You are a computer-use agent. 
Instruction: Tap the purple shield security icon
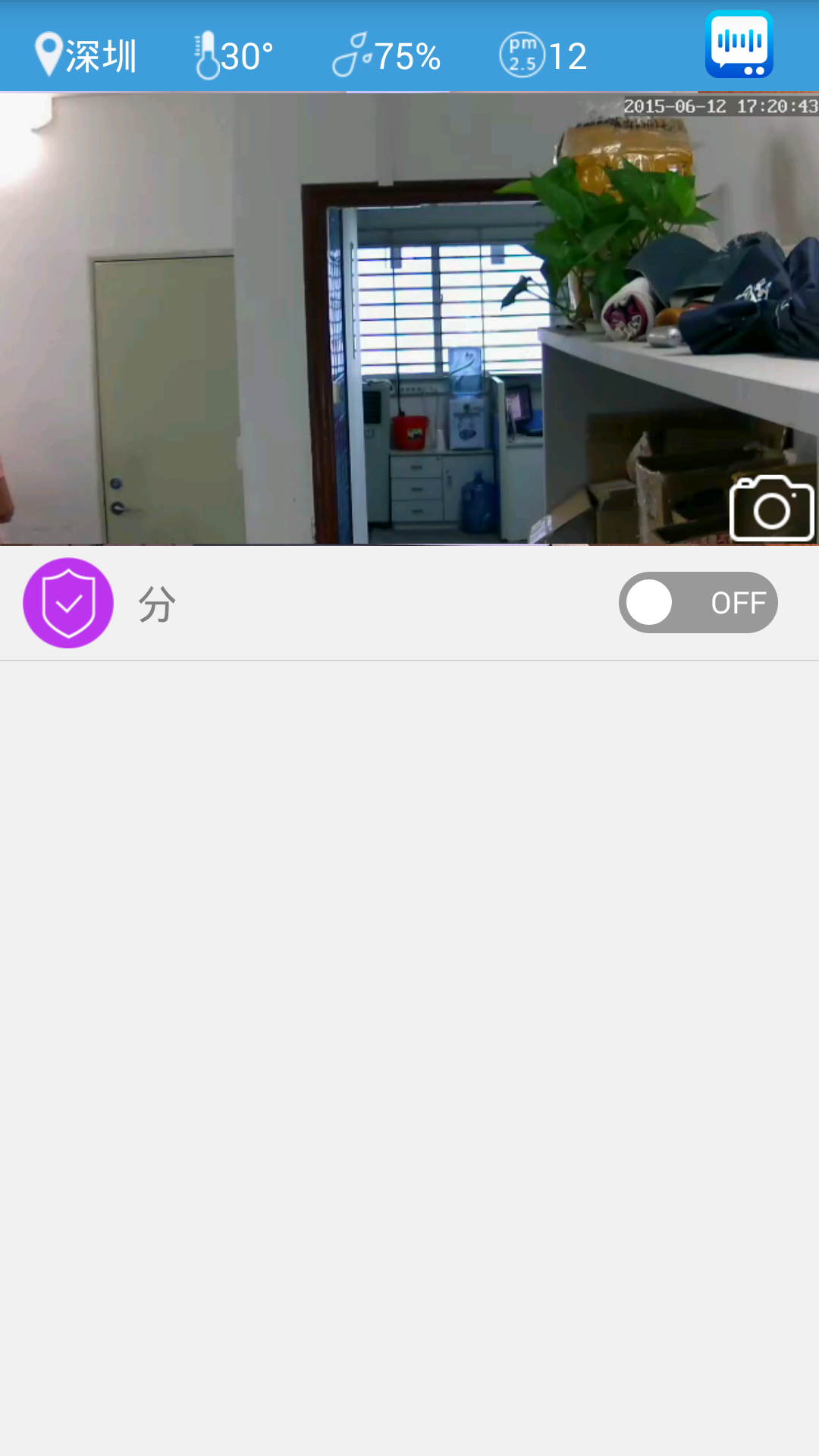68,603
